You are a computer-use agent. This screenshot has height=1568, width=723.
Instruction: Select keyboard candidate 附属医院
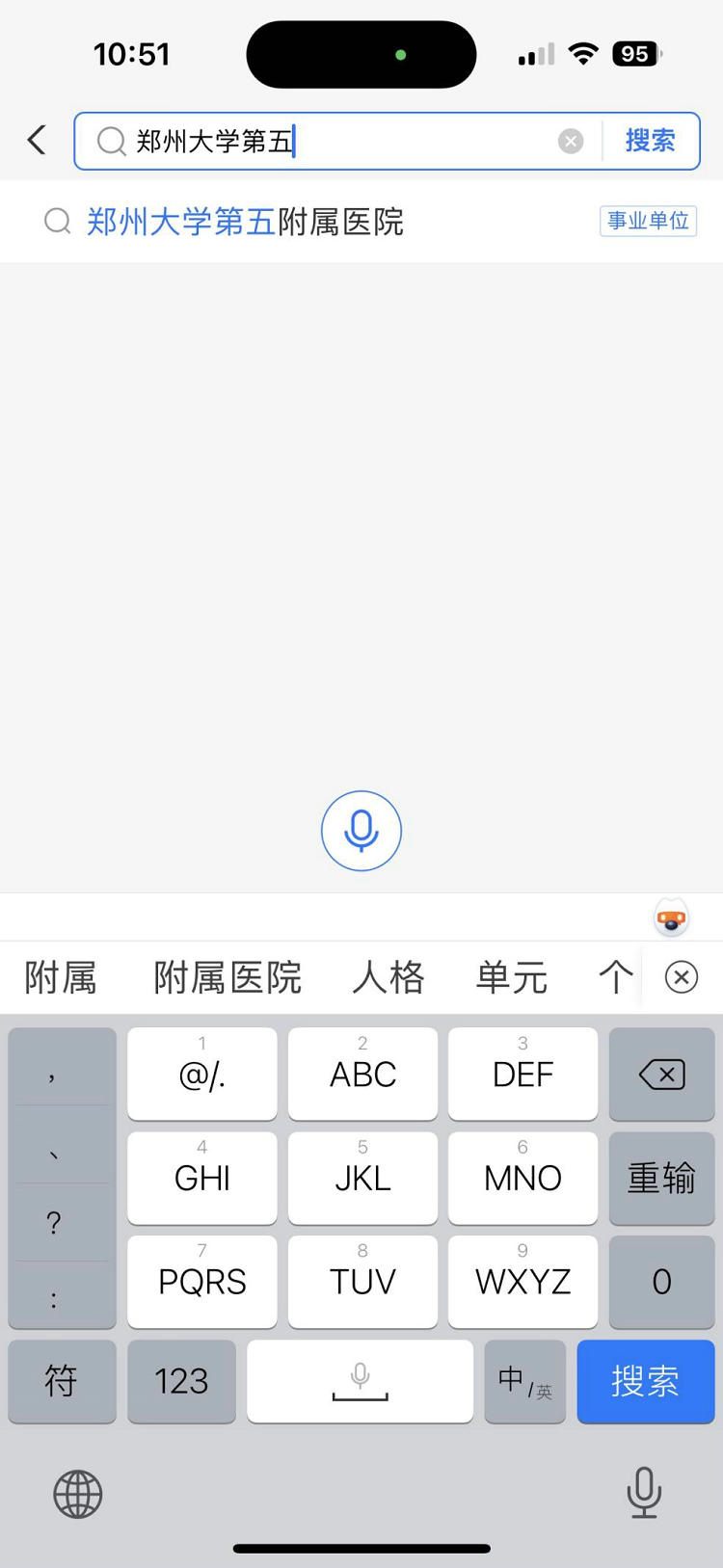pos(228,977)
